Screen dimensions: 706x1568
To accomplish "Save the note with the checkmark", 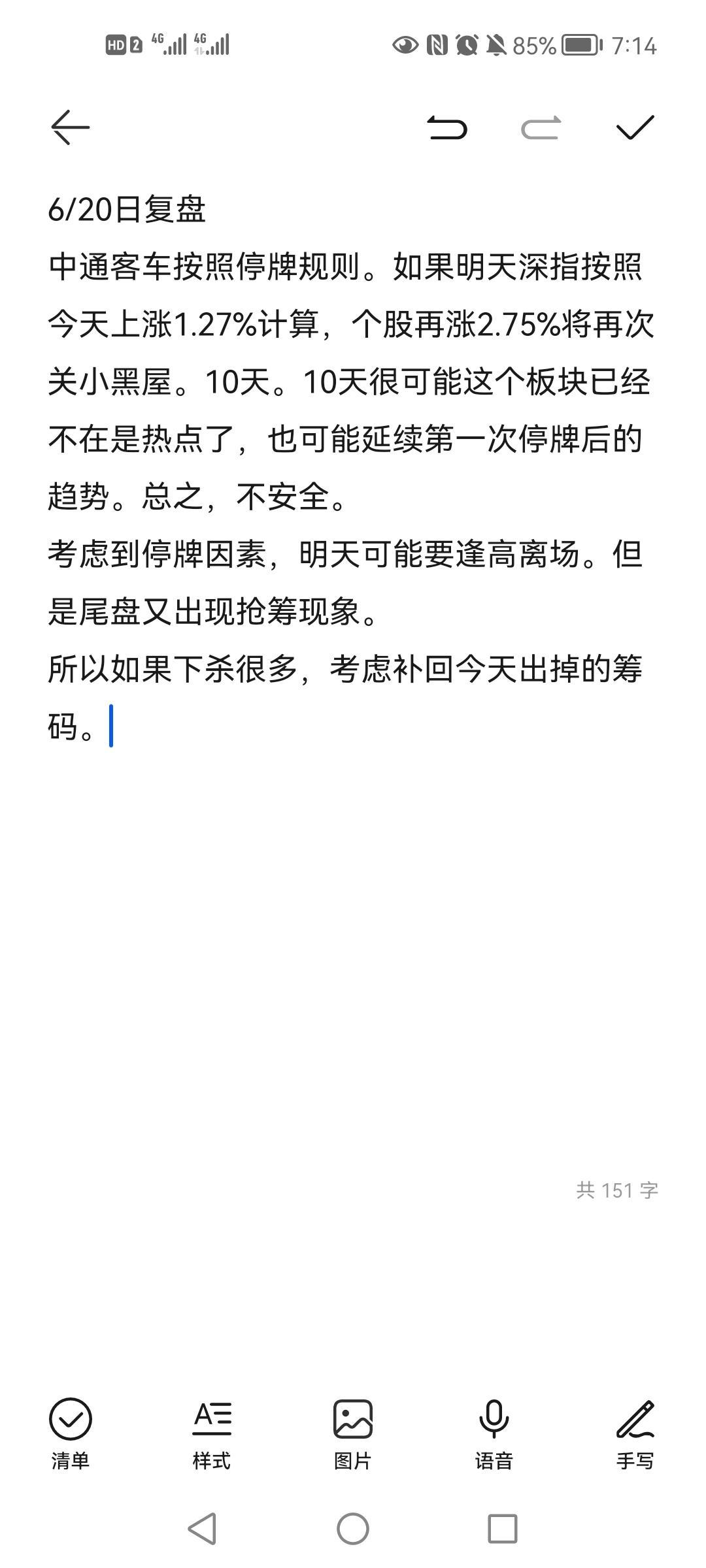I will coord(635,127).
